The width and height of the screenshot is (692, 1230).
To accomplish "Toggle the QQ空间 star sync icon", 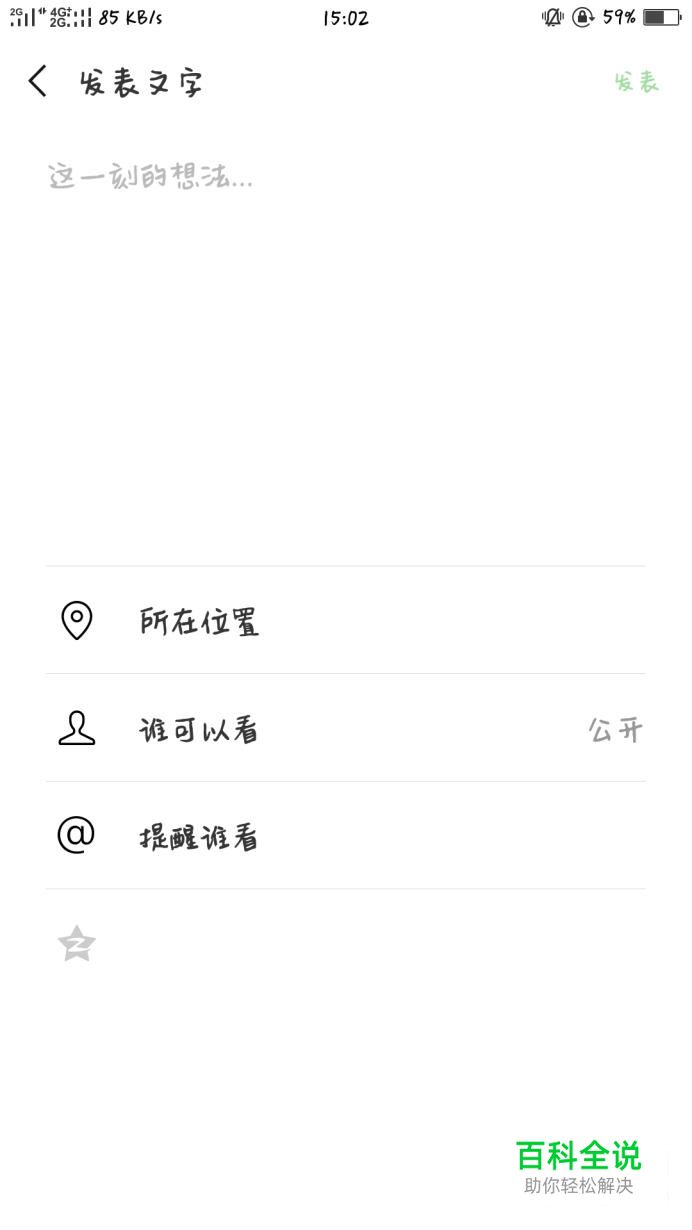I will coord(77,943).
